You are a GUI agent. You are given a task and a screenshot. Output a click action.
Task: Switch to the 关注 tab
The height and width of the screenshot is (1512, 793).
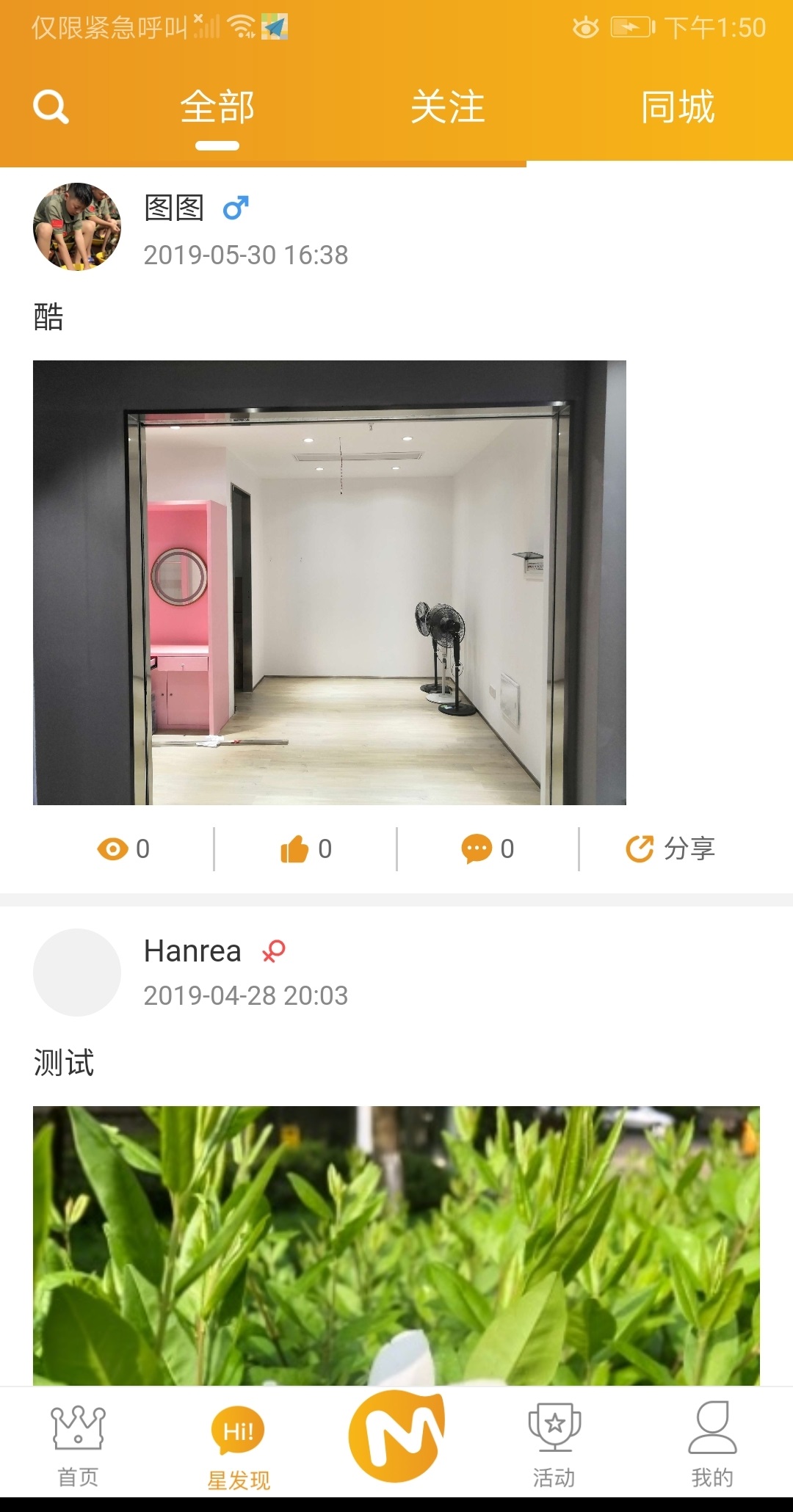(x=447, y=107)
